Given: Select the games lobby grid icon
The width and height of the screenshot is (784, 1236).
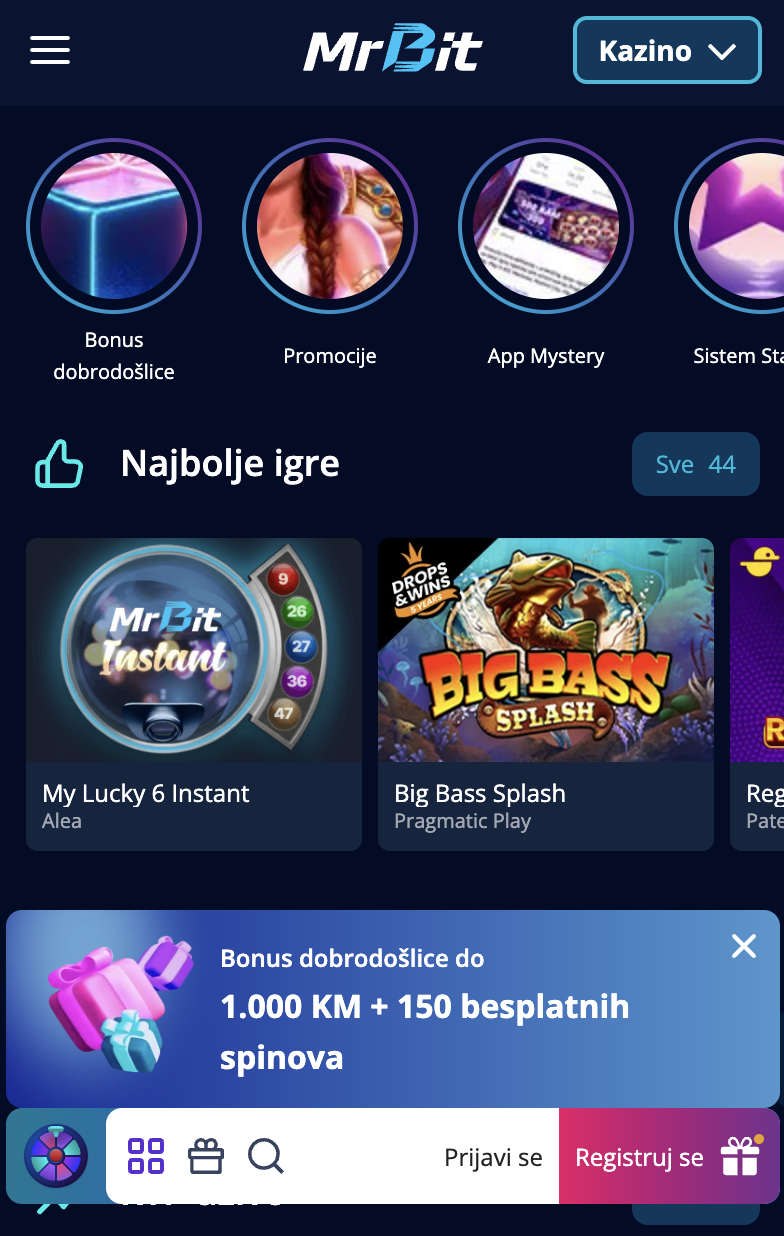Looking at the screenshot, I should [145, 1156].
